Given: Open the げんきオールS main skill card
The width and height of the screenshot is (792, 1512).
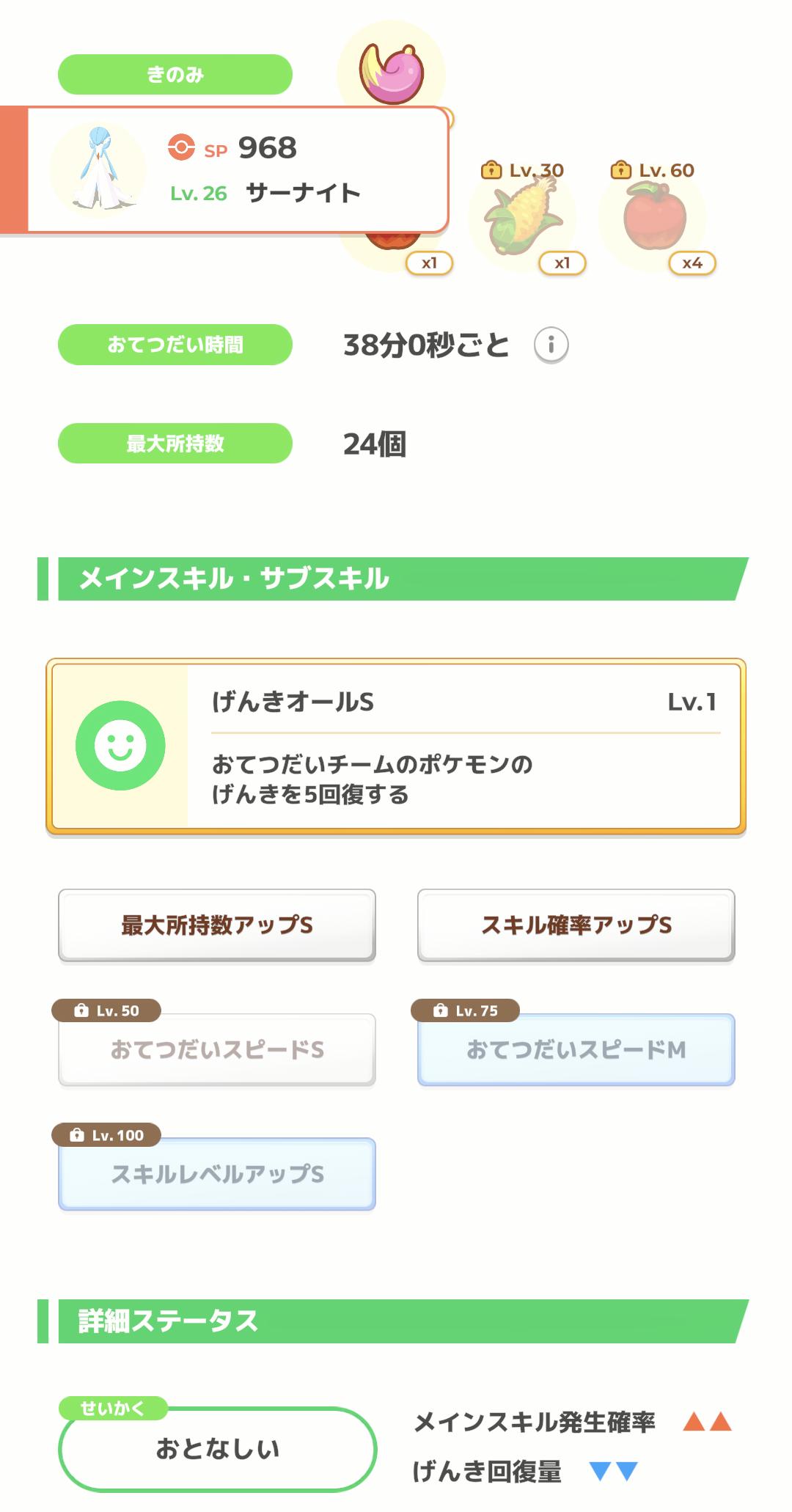Looking at the screenshot, I should tap(396, 747).
